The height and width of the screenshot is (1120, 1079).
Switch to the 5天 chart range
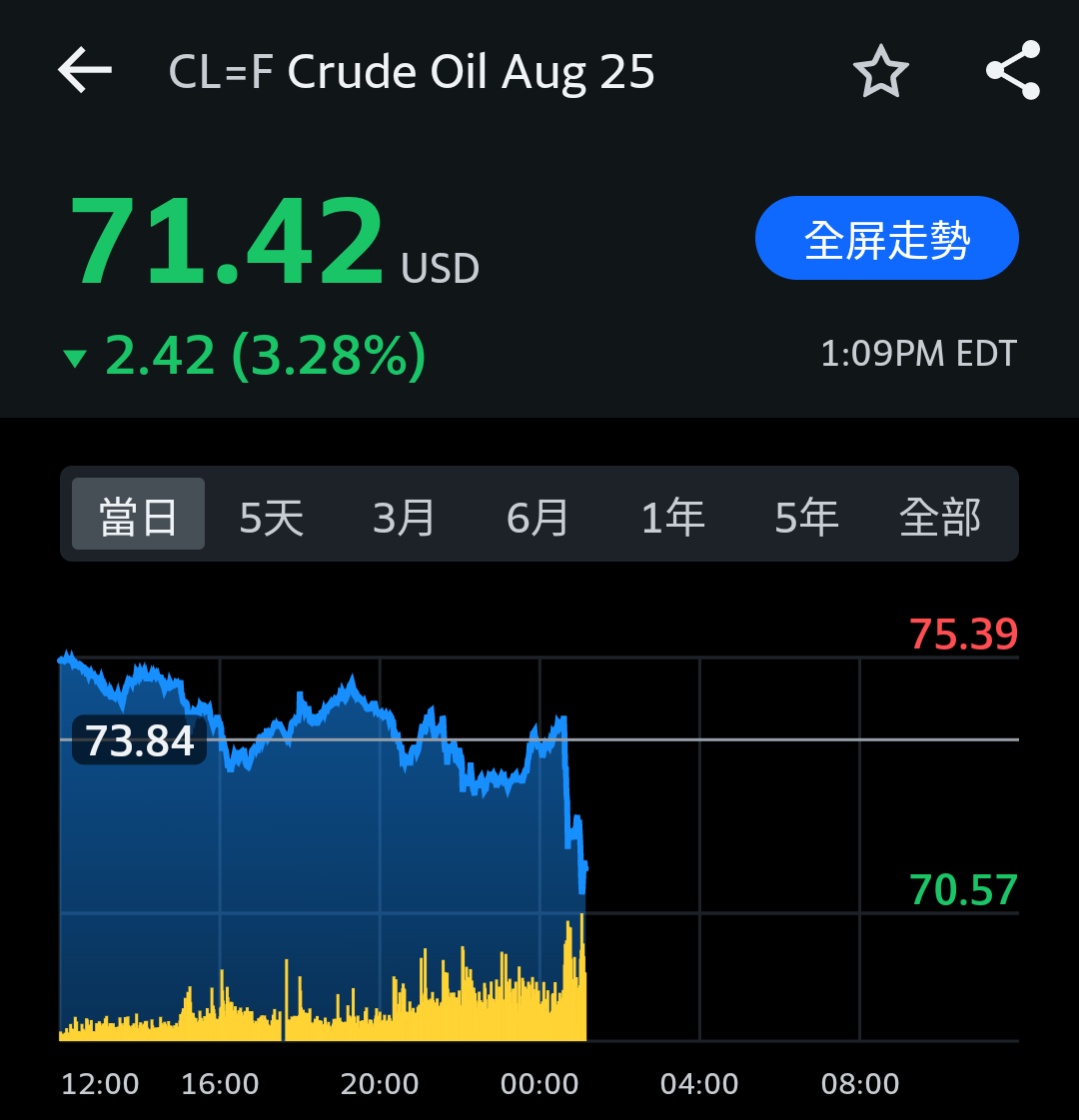pyautogui.click(x=271, y=515)
